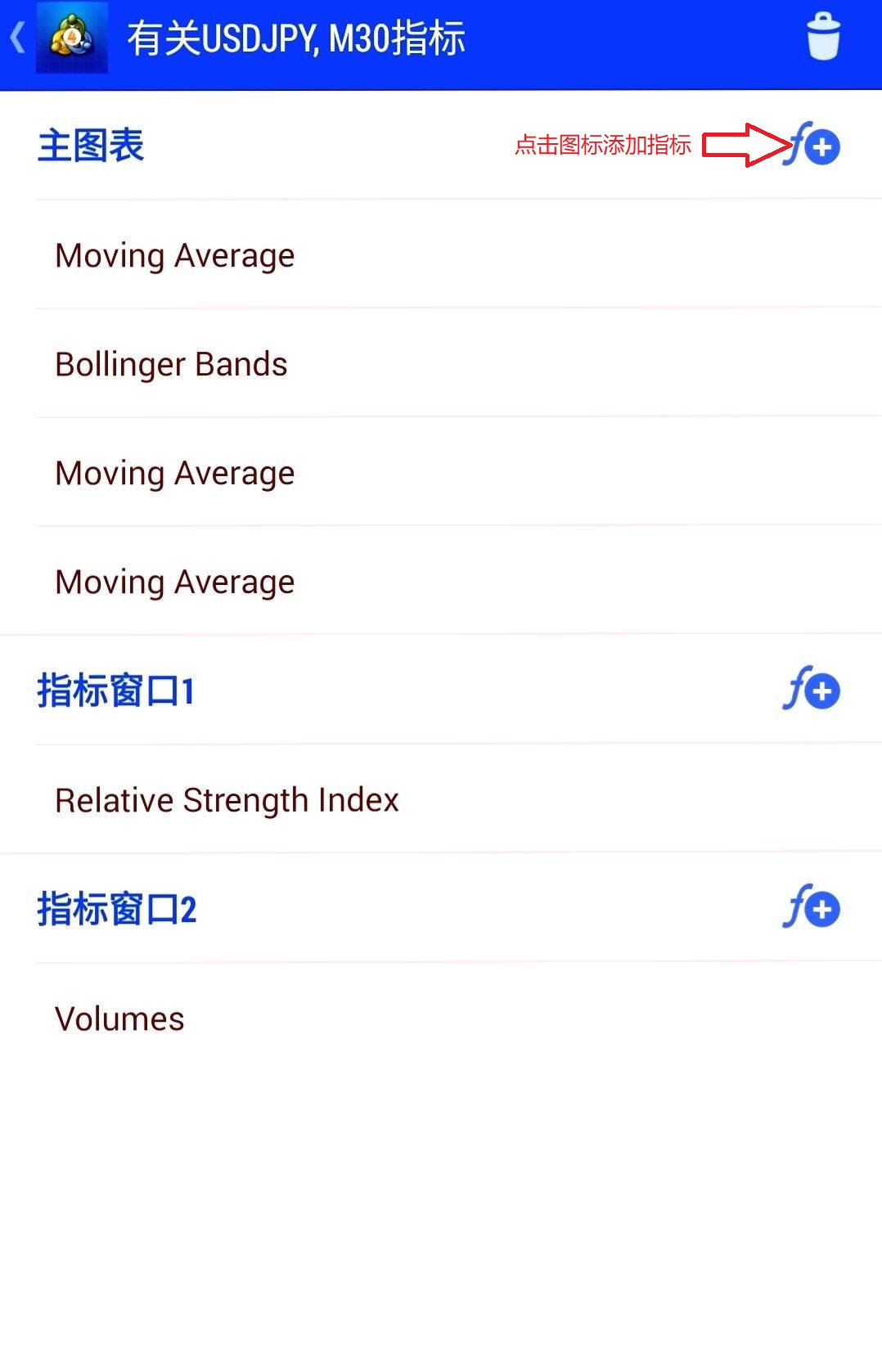Screen dimensions: 882x1372
Task: Tap the MetaTrader 4 app logo
Action: [x=72, y=38]
